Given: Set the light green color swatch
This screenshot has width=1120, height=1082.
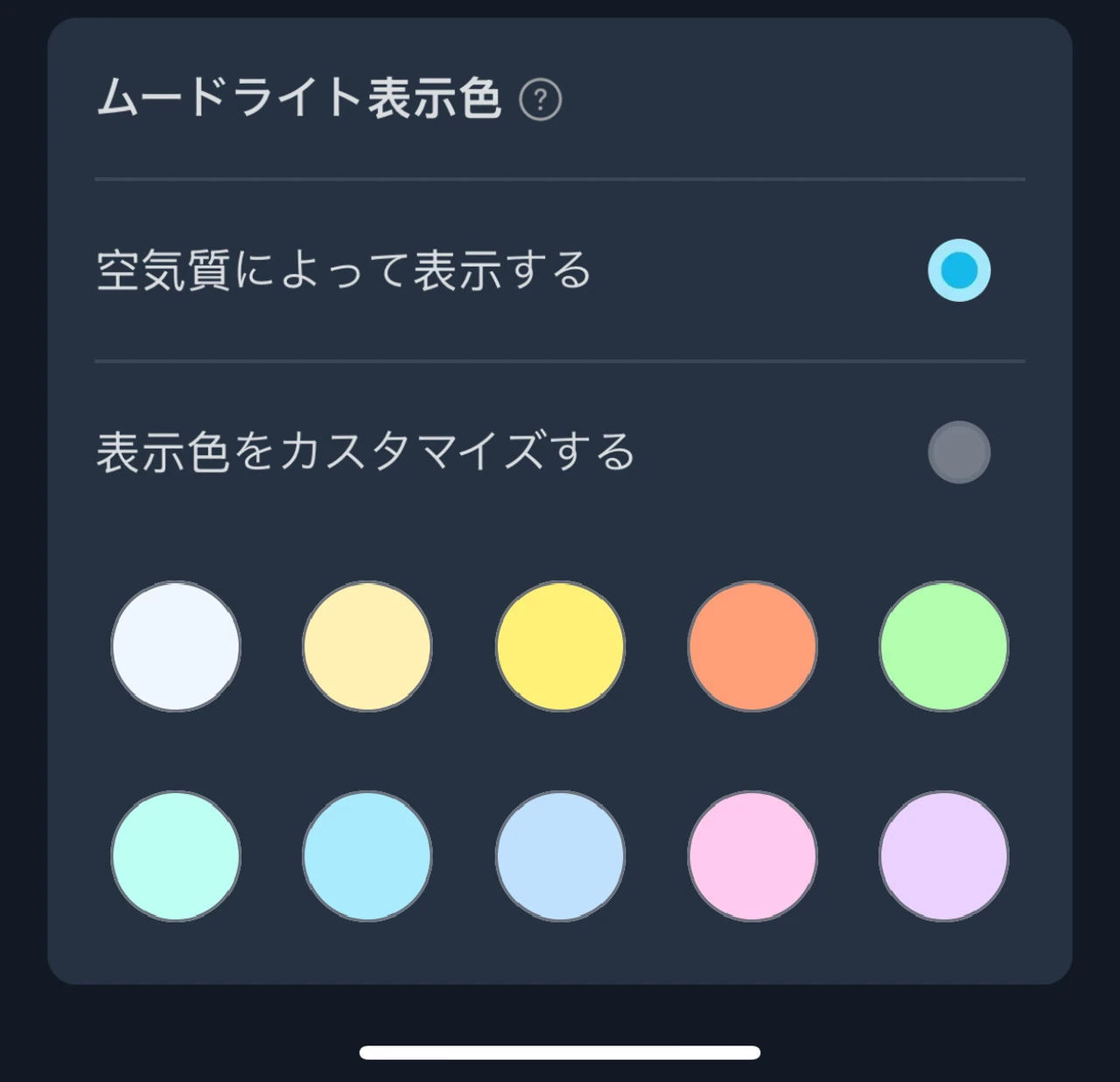Looking at the screenshot, I should point(943,646).
